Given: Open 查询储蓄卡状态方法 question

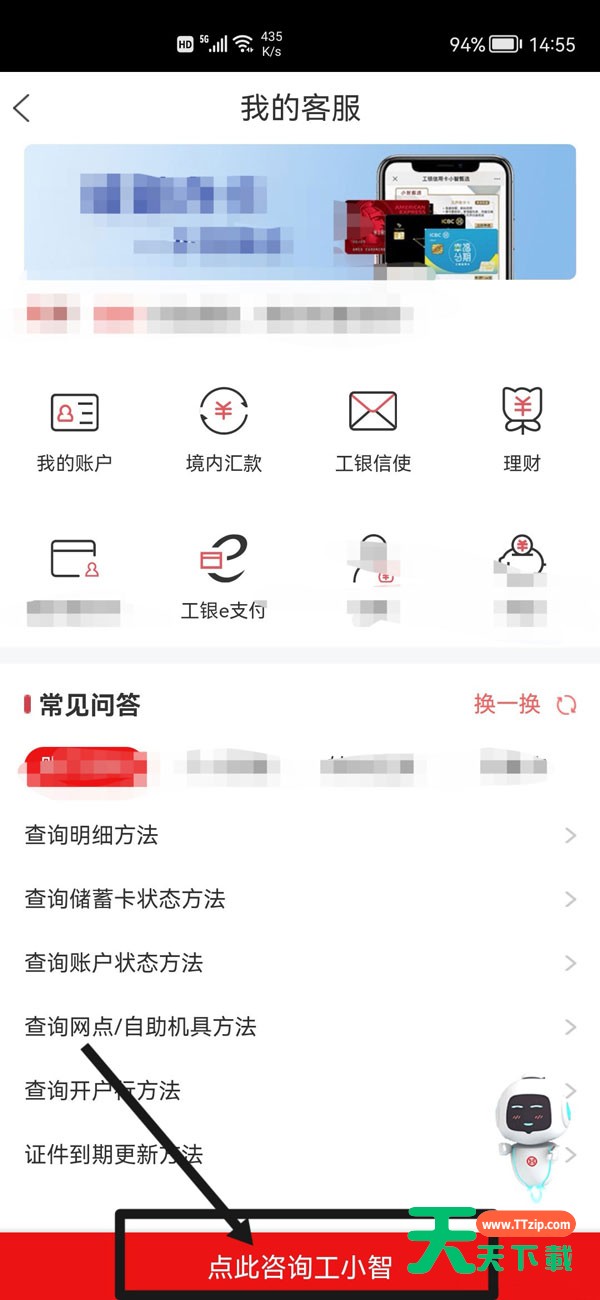Looking at the screenshot, I should coord(300,899).
